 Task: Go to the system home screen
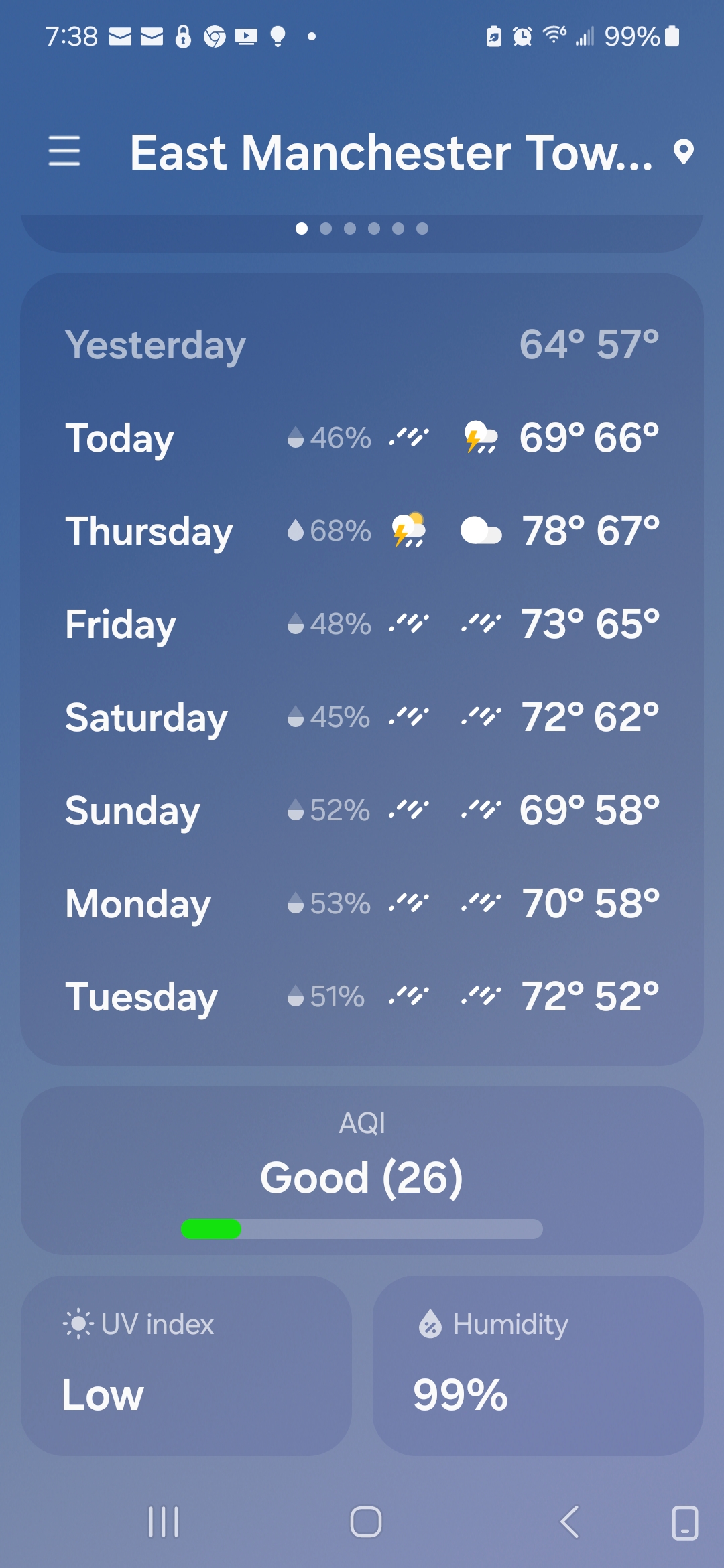pyautogui.click(x=366, y=1522)
